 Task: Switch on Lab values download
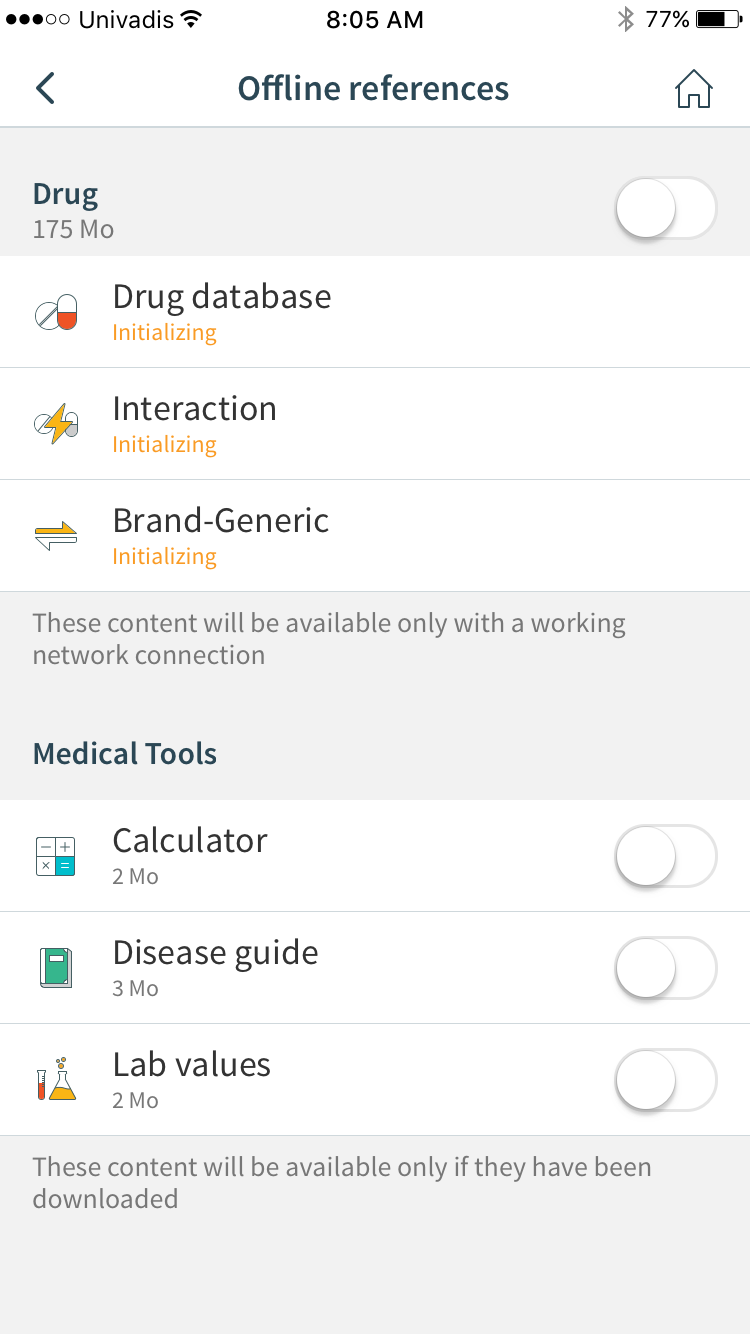tap(666, 1080)
